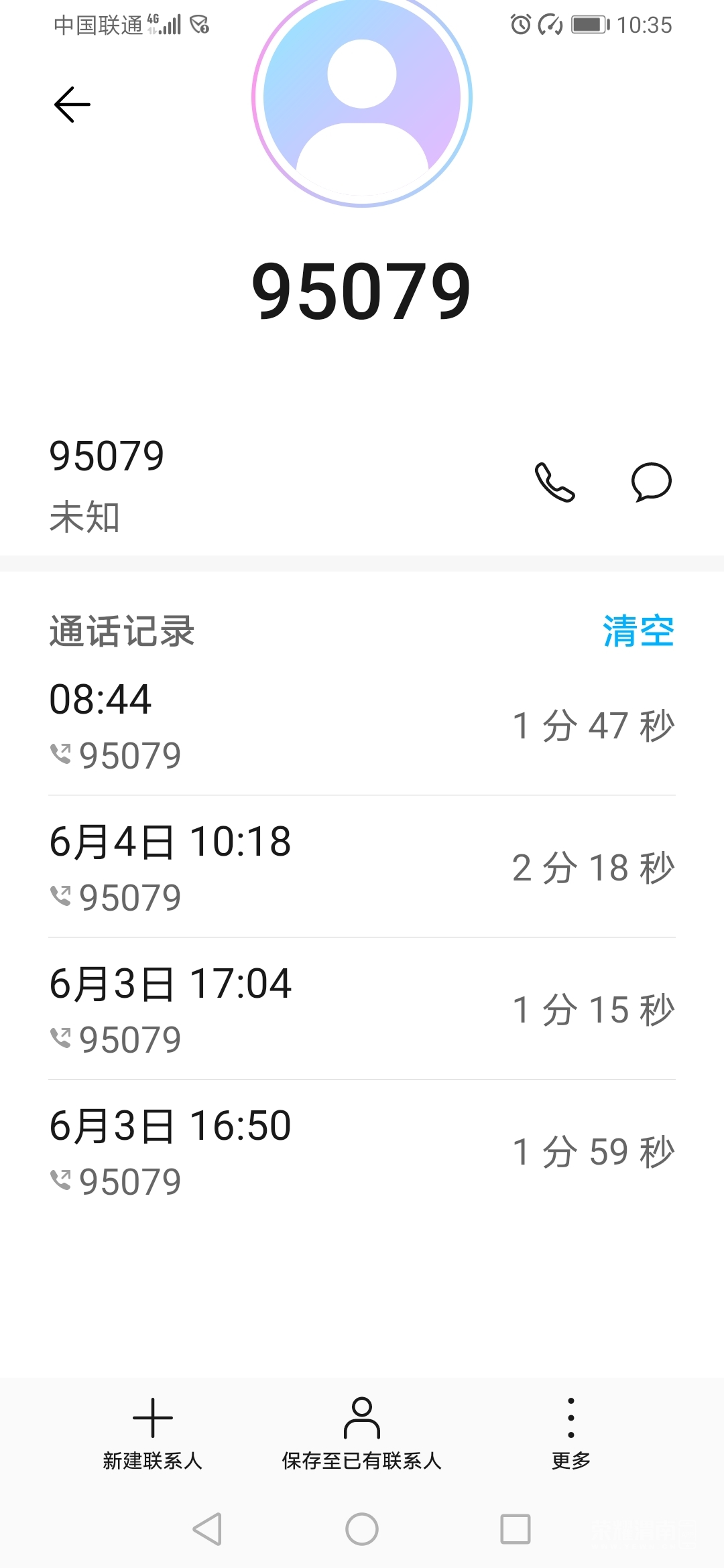Screen dimensions: 724x1568
Task: Tap 新建联系人 to create a contact
Action: point(153,1433)
